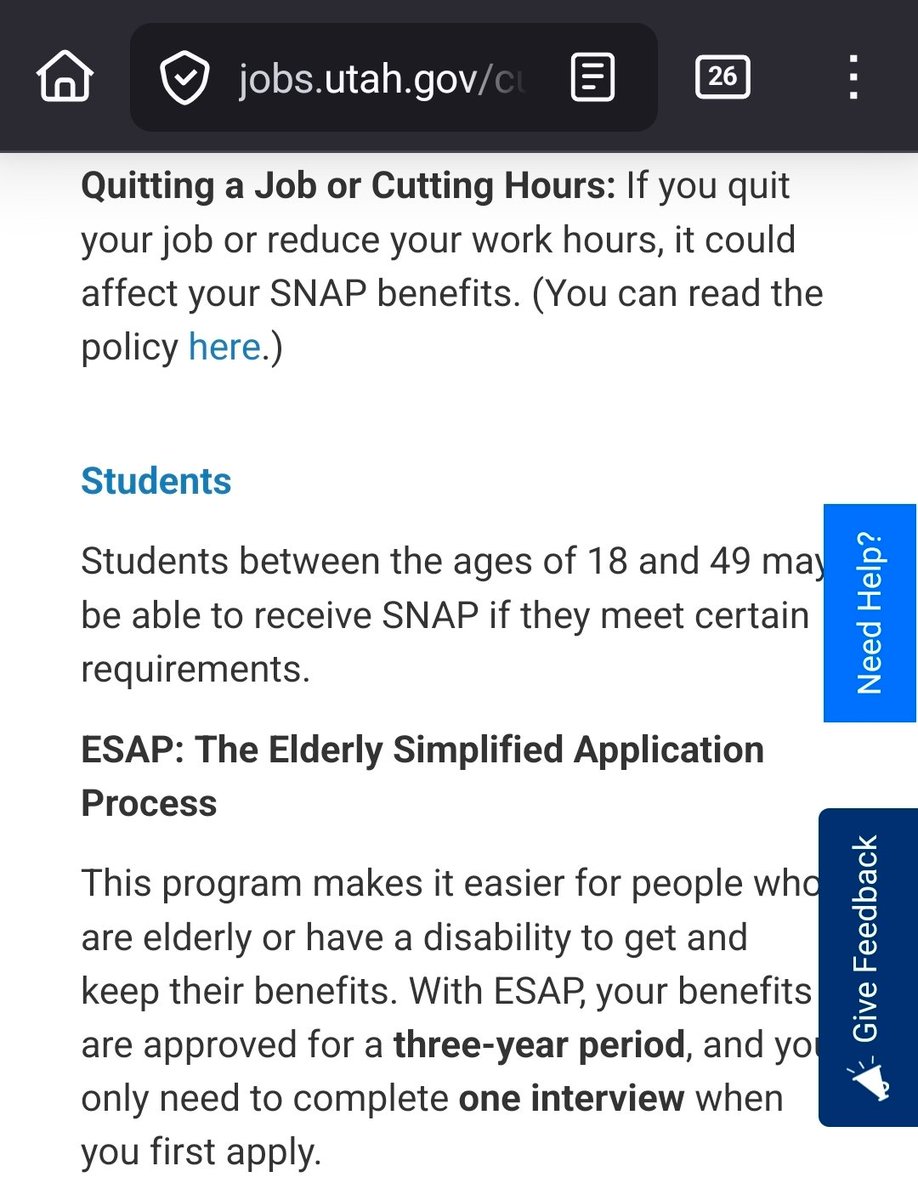This screenshot has height=1200, width=918.
Task: Tap the Give Feedback side button
Action: 867,967
